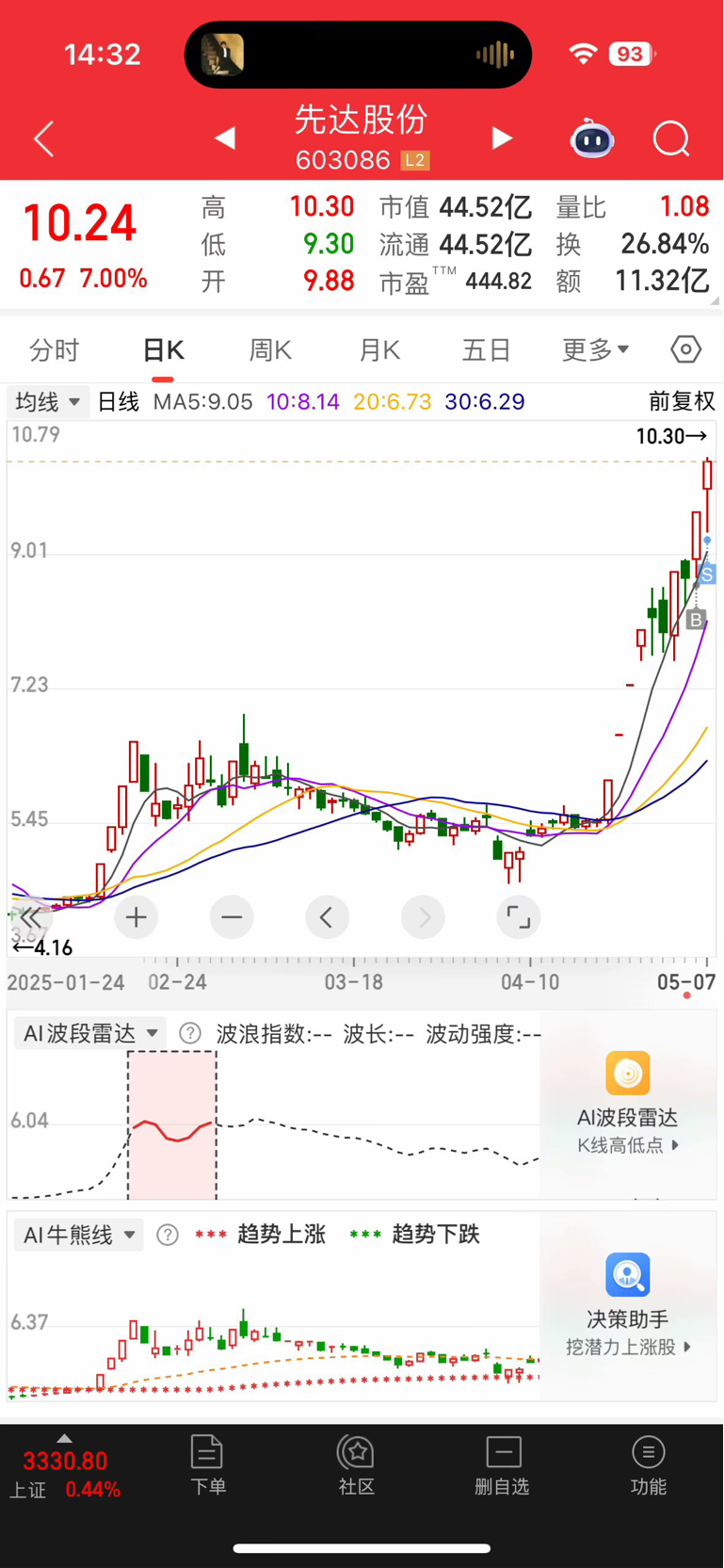The image size is (724, 1568).
Task: Go back using the top-left arrow
Action: (x=43, y=138)
